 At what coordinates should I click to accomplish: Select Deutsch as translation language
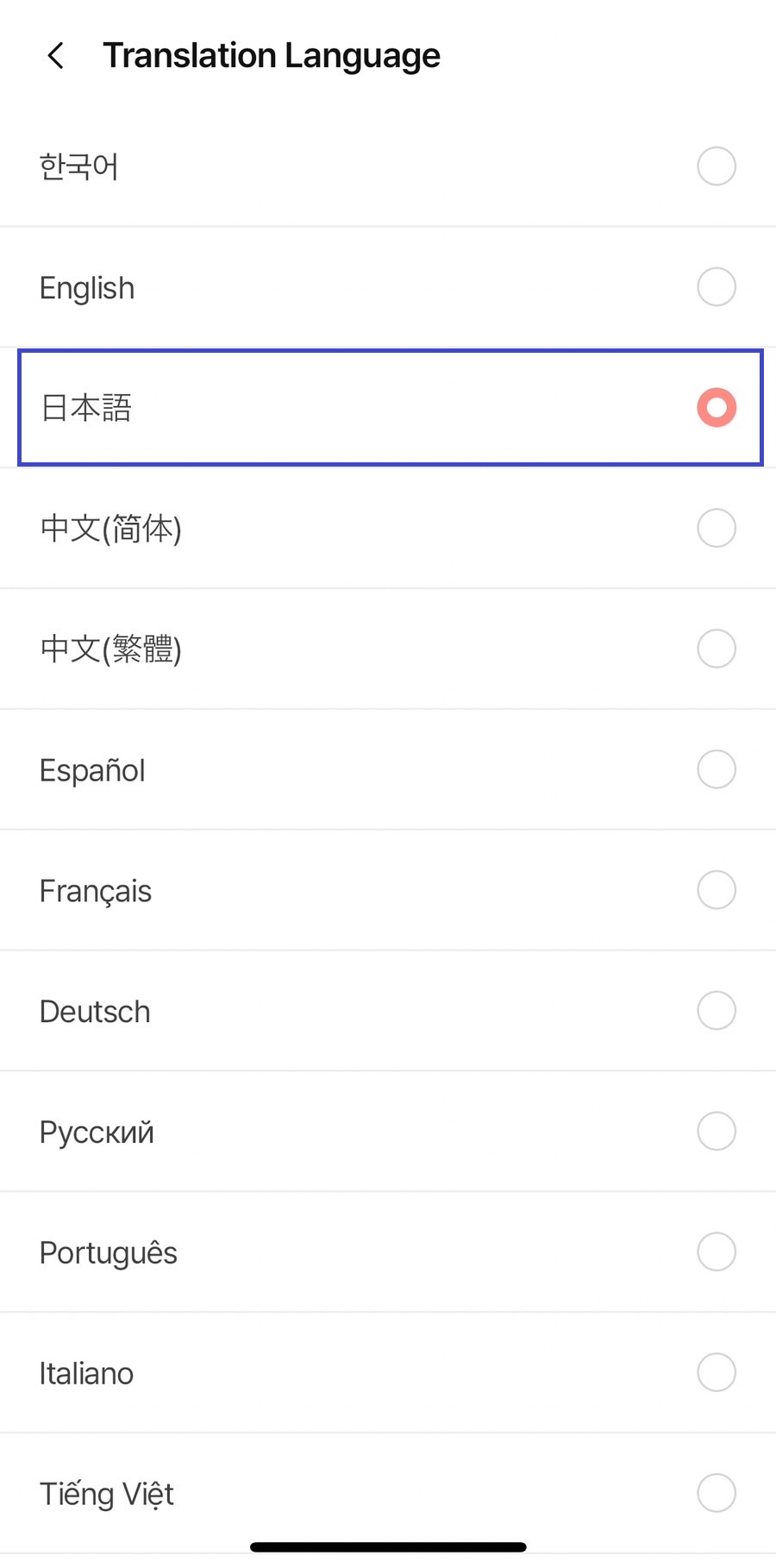[388, 1012]
